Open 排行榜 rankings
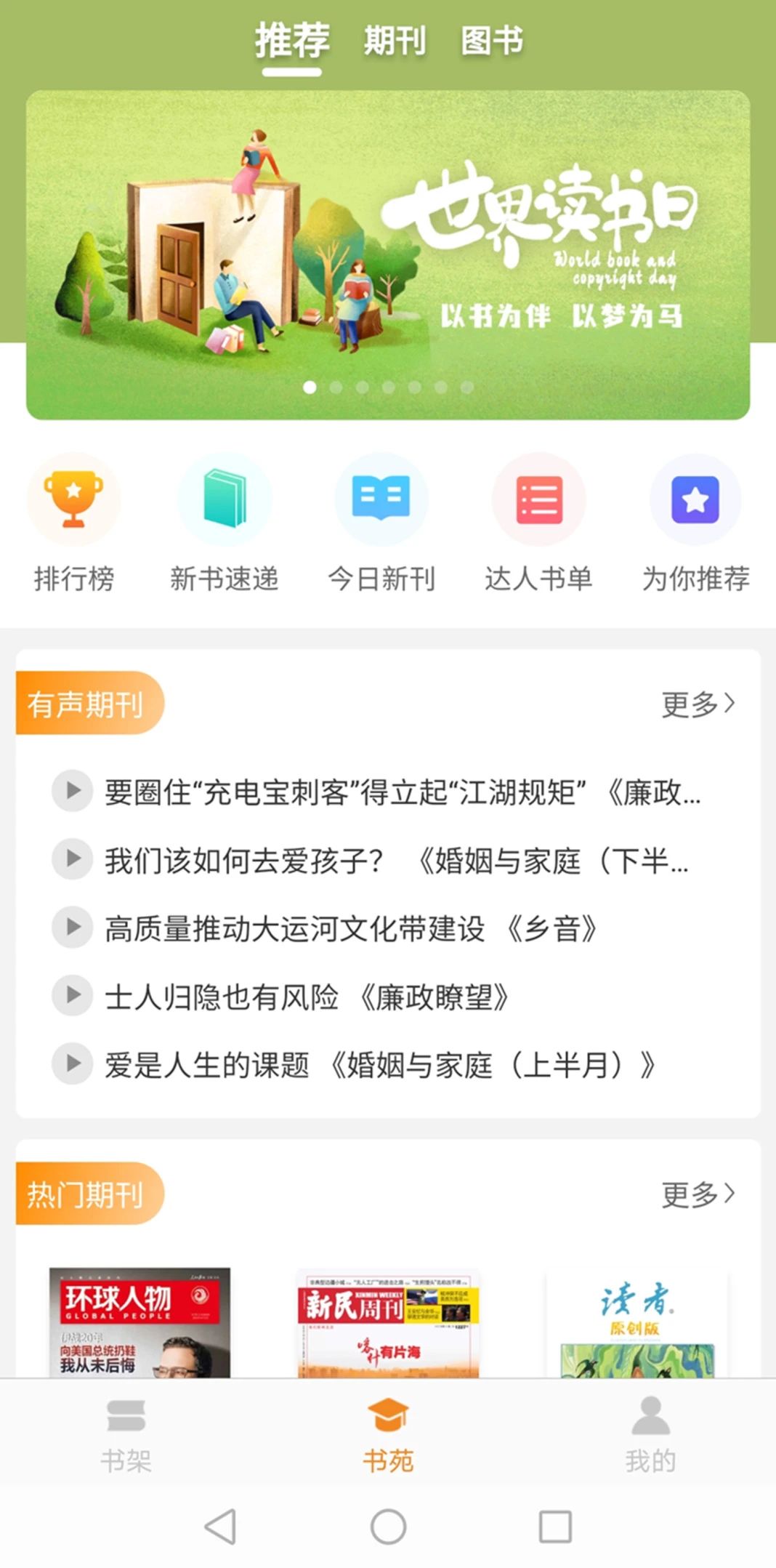Viewport: 776px width, 1568px height. pyautogui.click(x=73, y=523)
